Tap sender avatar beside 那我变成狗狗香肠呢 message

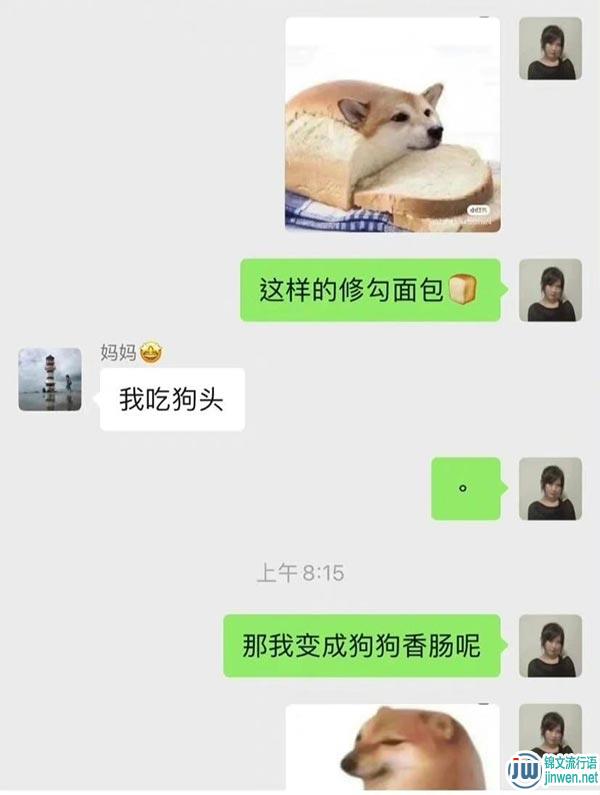click(x=550, y=645)
